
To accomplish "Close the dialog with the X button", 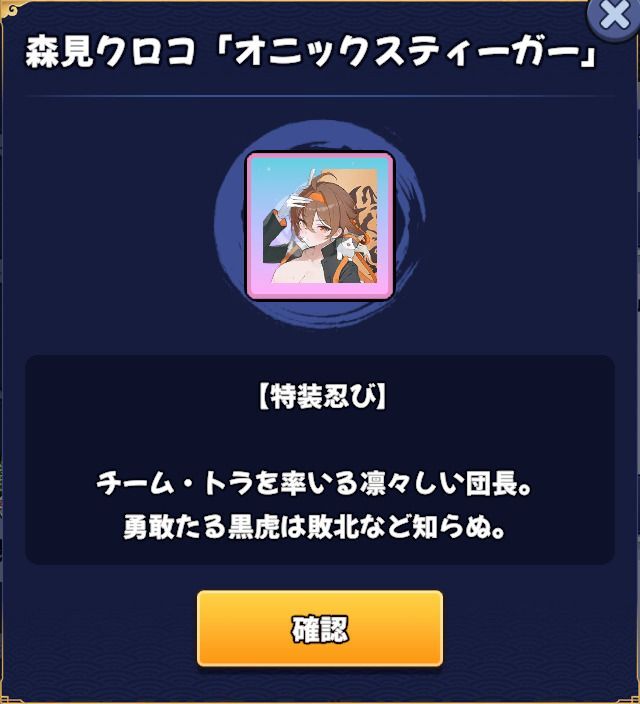I will 614,18.
